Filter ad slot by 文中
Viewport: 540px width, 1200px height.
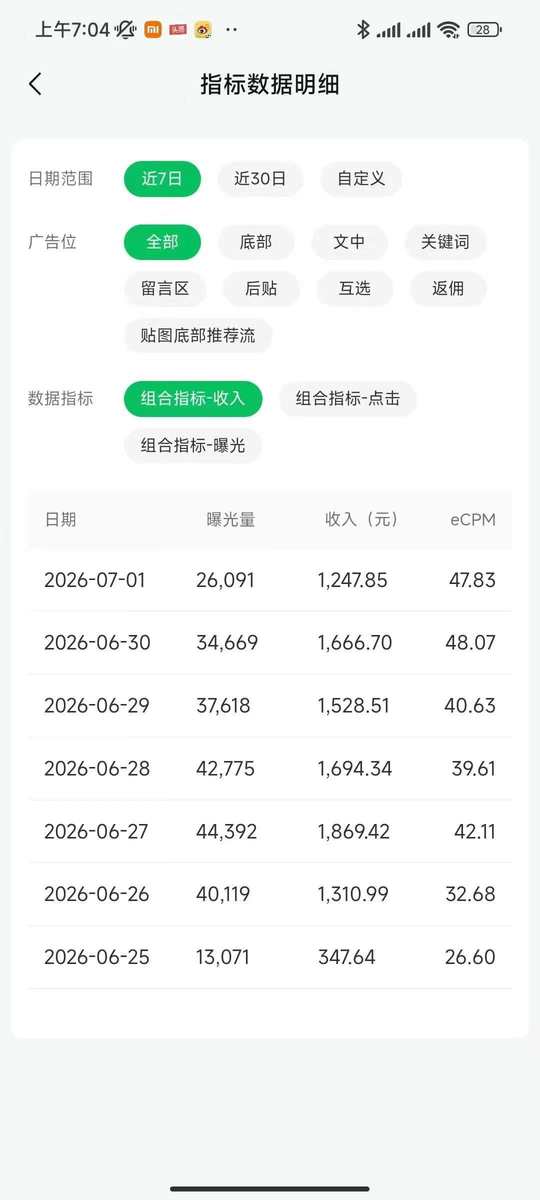pyautogui.click(x=349, y=242)
